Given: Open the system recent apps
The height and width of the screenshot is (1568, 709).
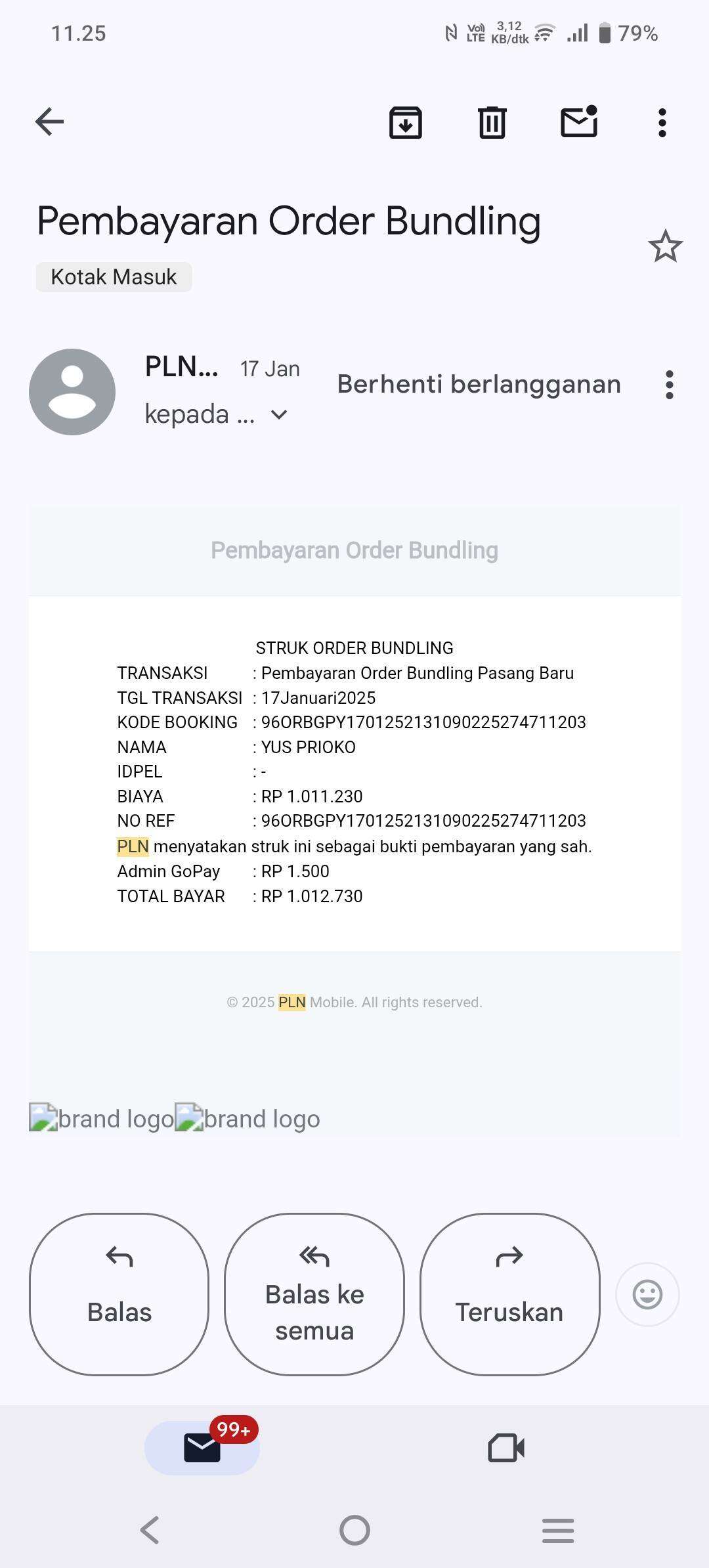Looking at the screenshot, I should 558,1531.
